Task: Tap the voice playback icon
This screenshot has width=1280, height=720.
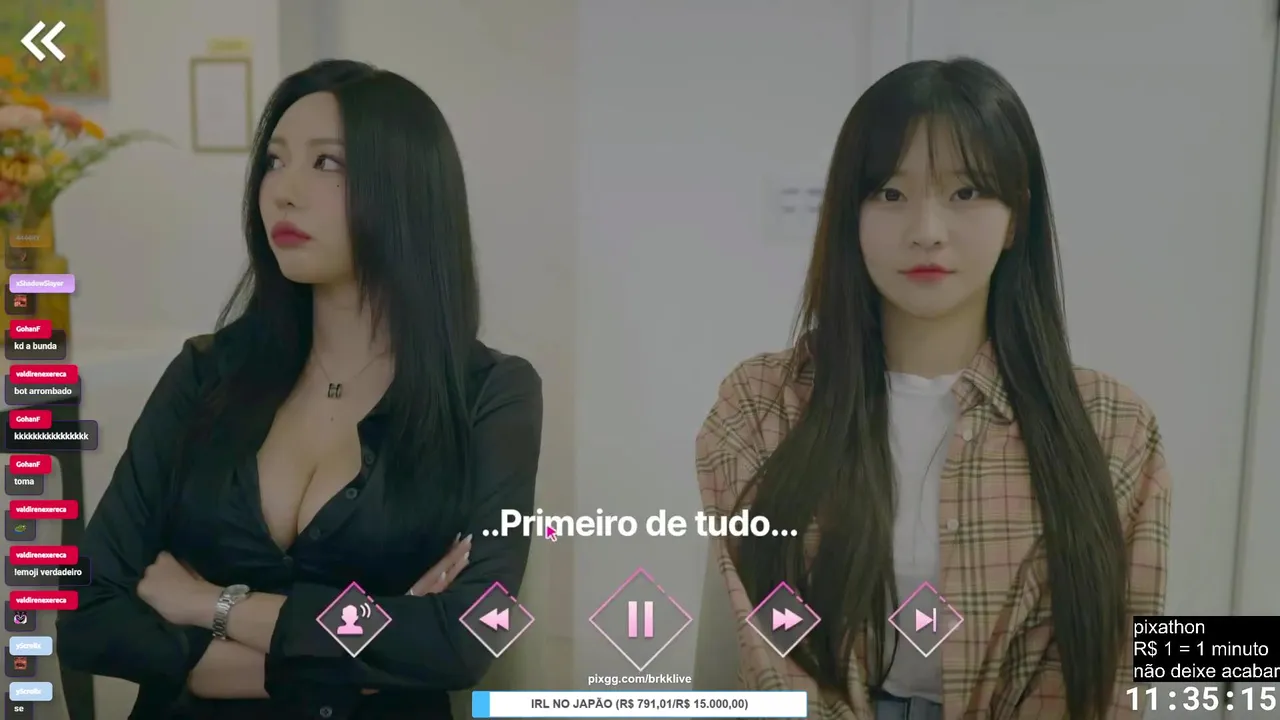Action: coord(353,620)
